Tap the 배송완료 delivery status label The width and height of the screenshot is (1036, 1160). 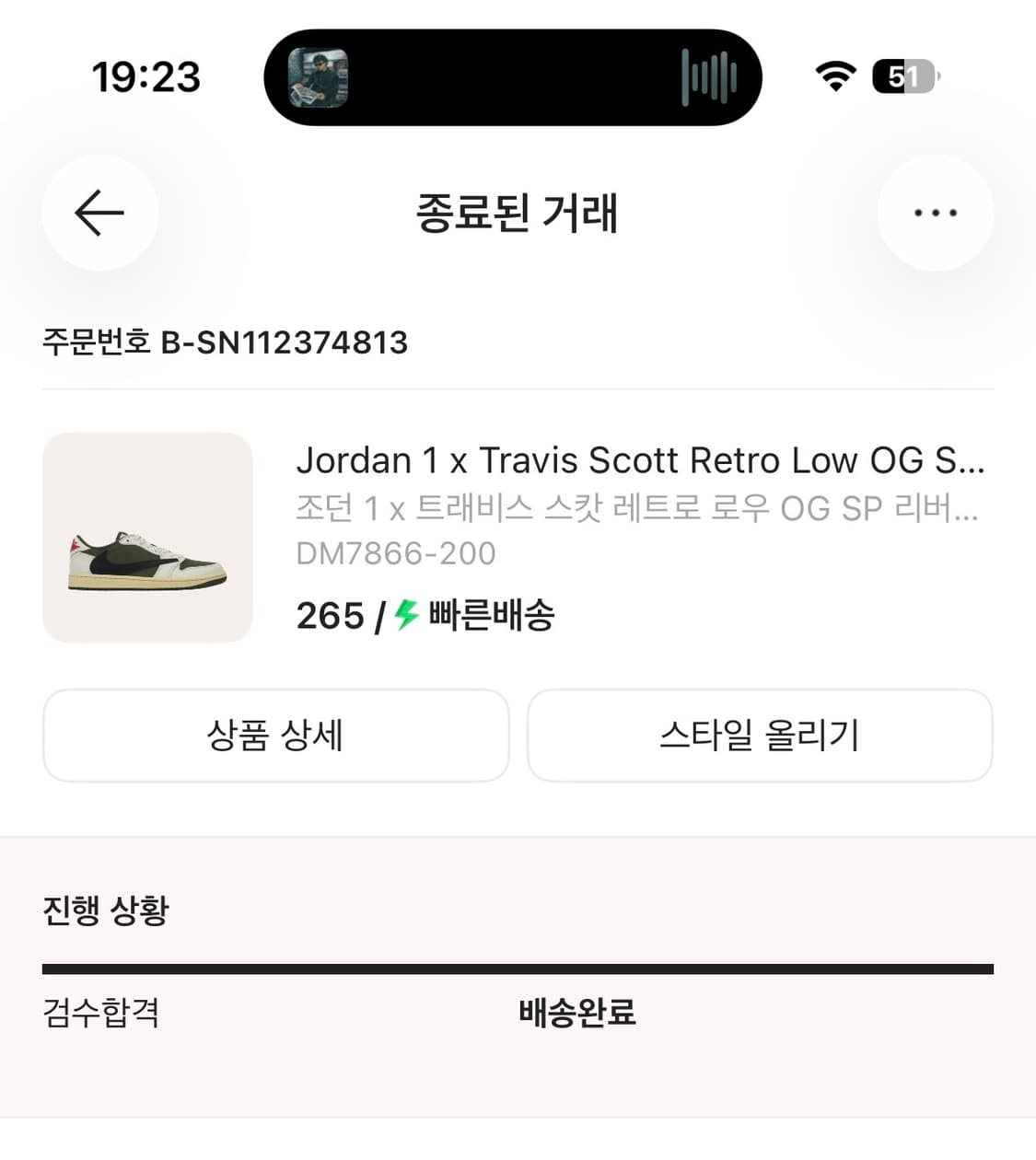click(x=578, y=1014)
